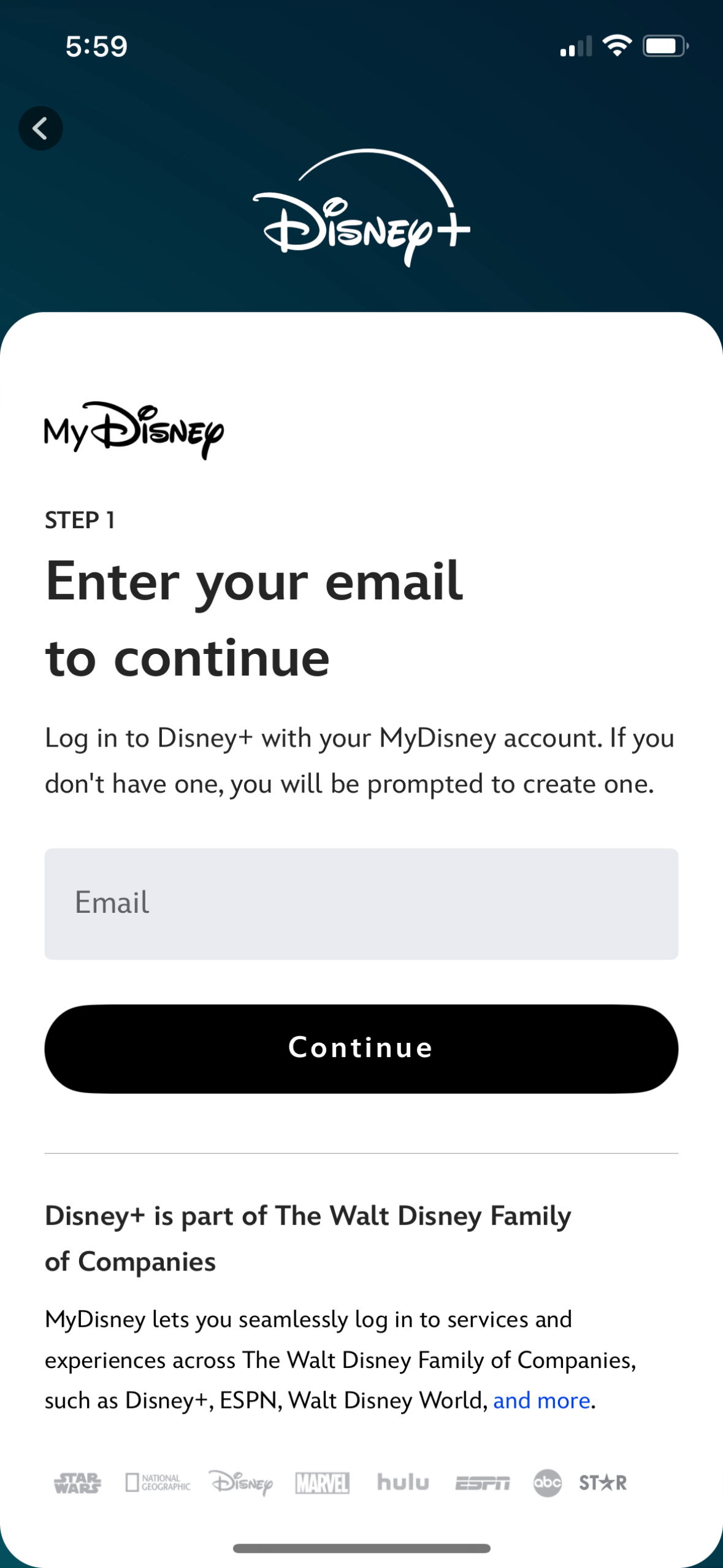723x1568 pixels.
Task: Tap the Star Wars logo
Action: click(x=78, y=1482)
